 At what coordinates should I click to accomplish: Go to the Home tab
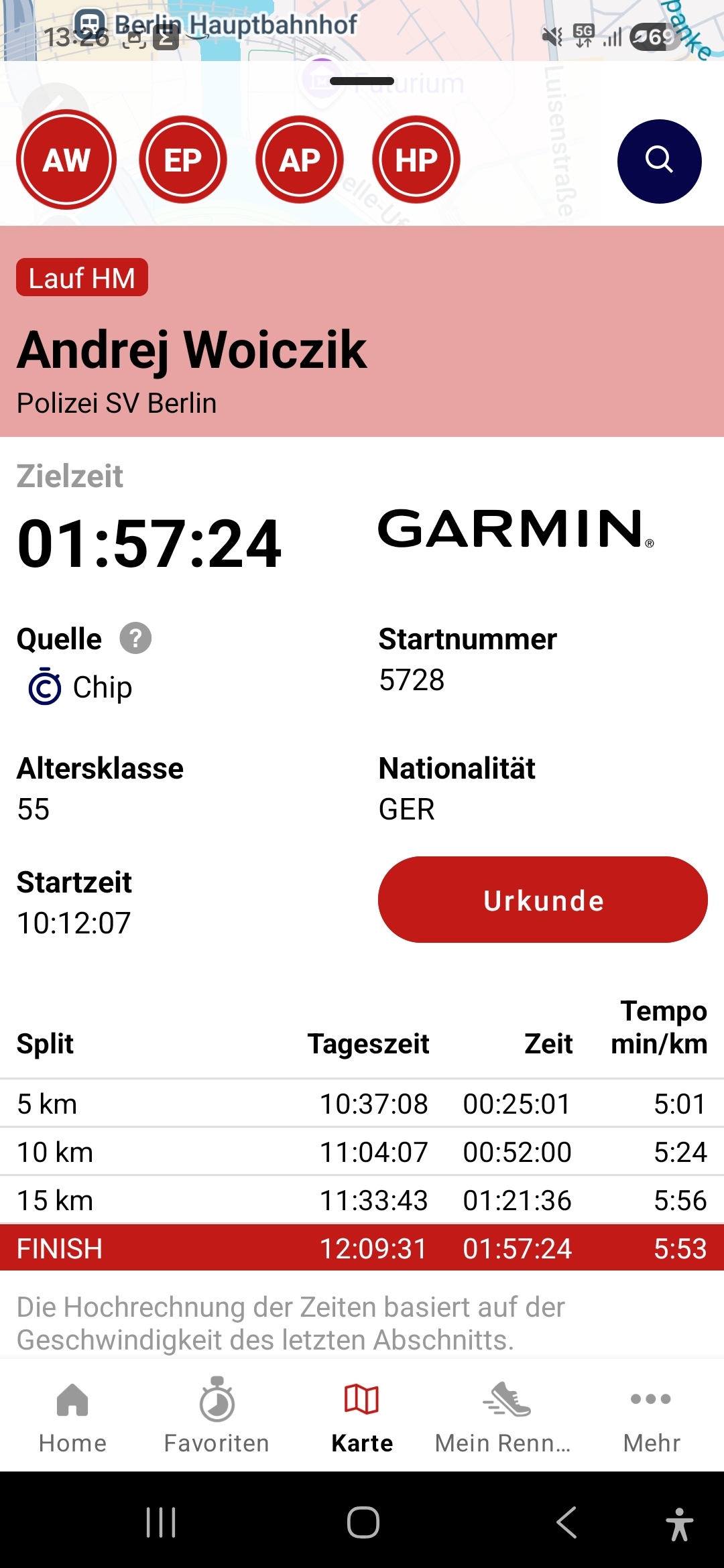click(72, 1415)
